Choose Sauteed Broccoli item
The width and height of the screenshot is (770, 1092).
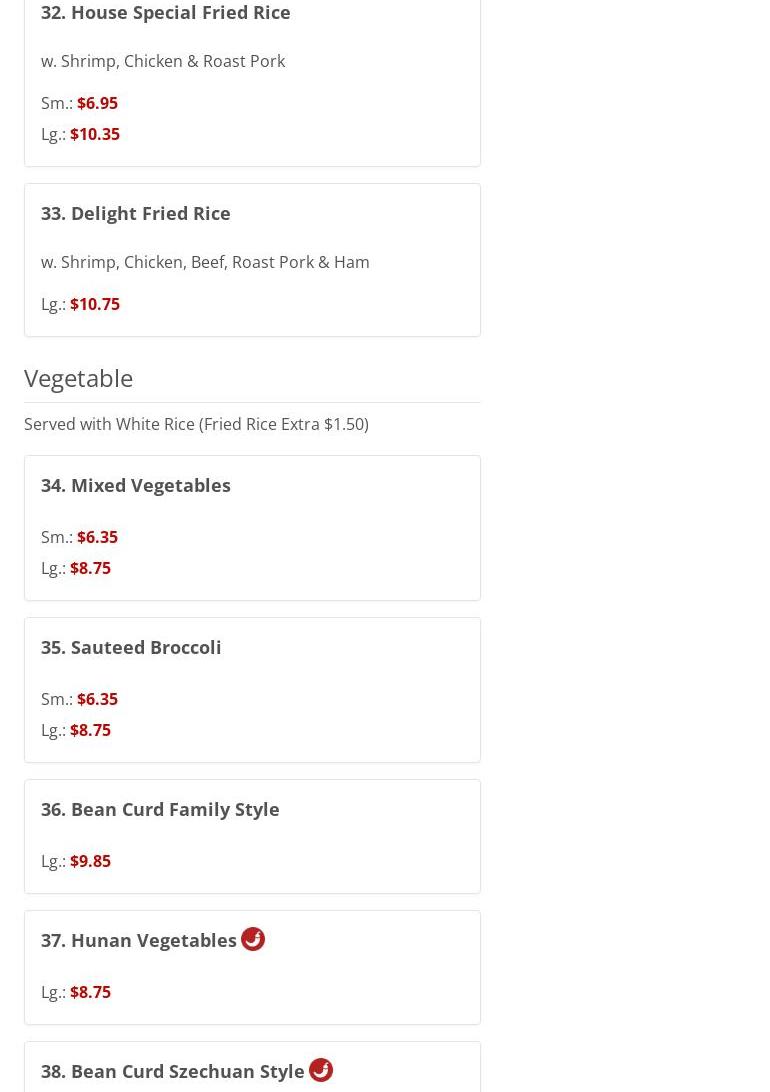coord(131,647)
